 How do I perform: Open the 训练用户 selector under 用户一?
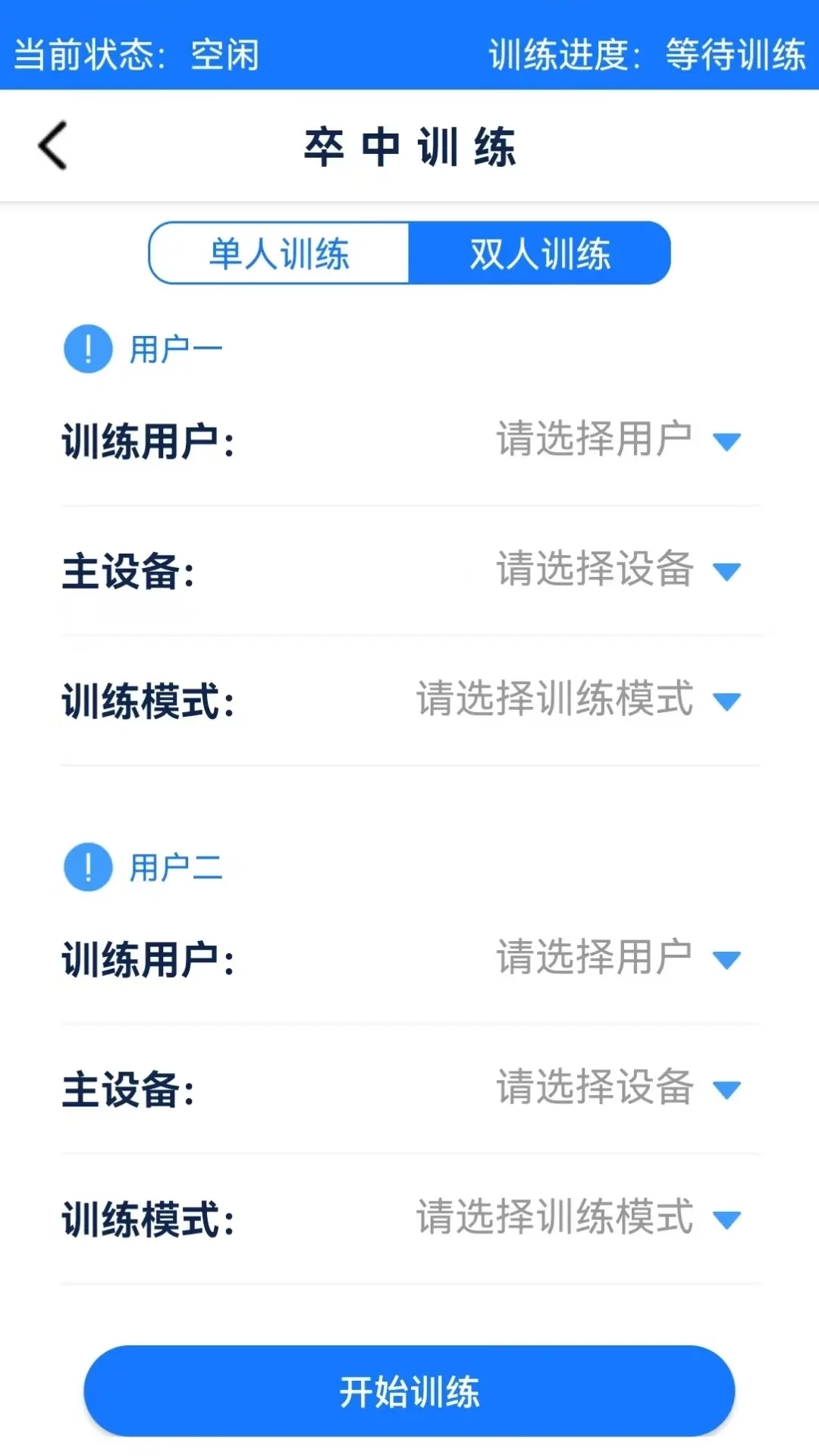(x=594, y=438)
